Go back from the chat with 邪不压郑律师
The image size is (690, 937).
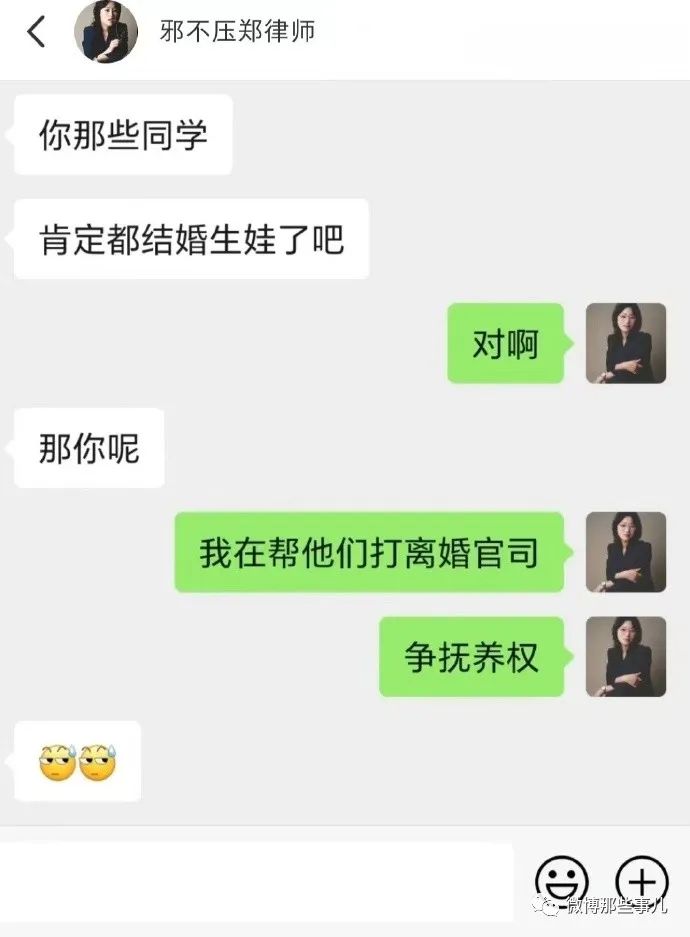pos(36,32)
